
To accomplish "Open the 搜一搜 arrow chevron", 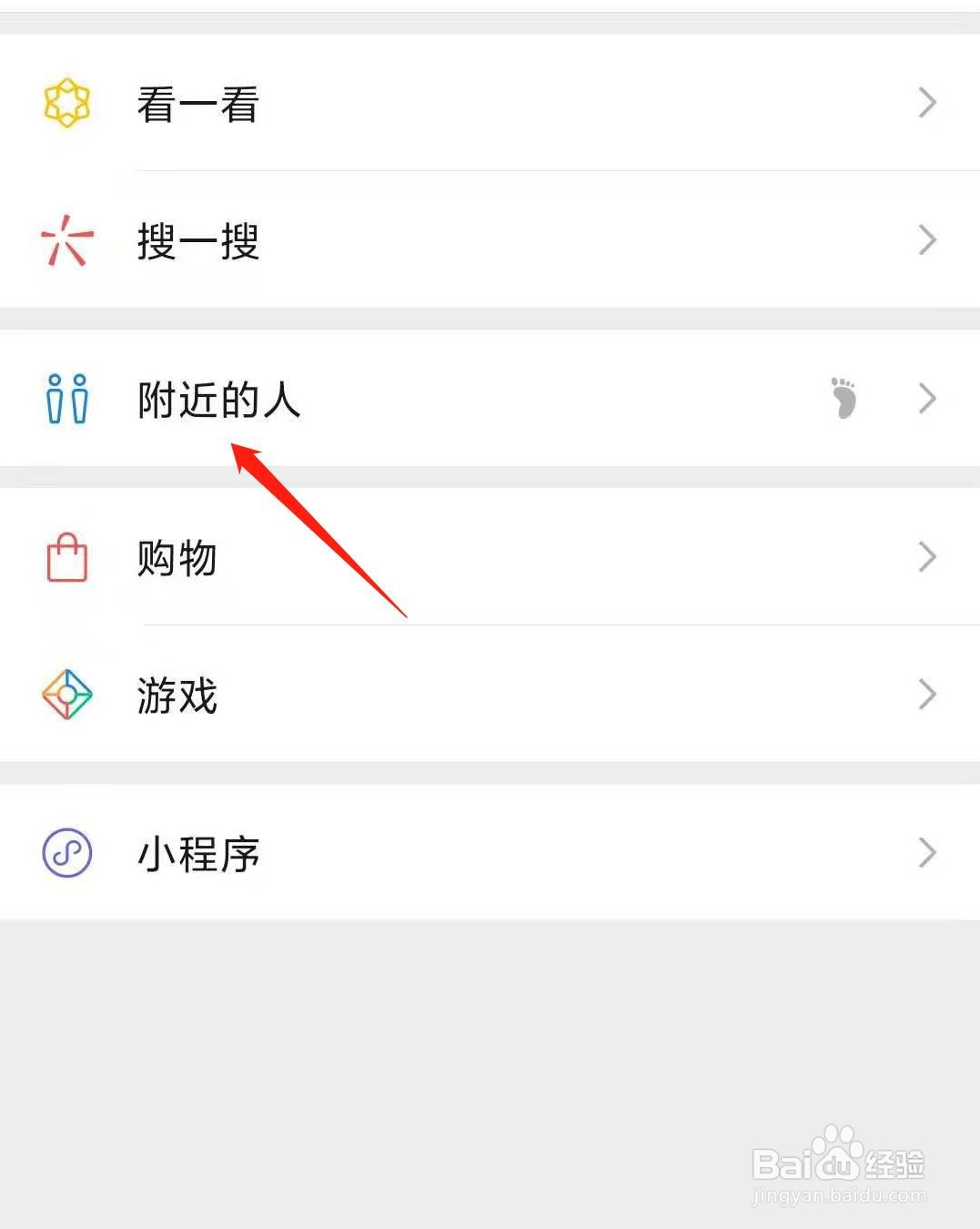I will [926, 241].
